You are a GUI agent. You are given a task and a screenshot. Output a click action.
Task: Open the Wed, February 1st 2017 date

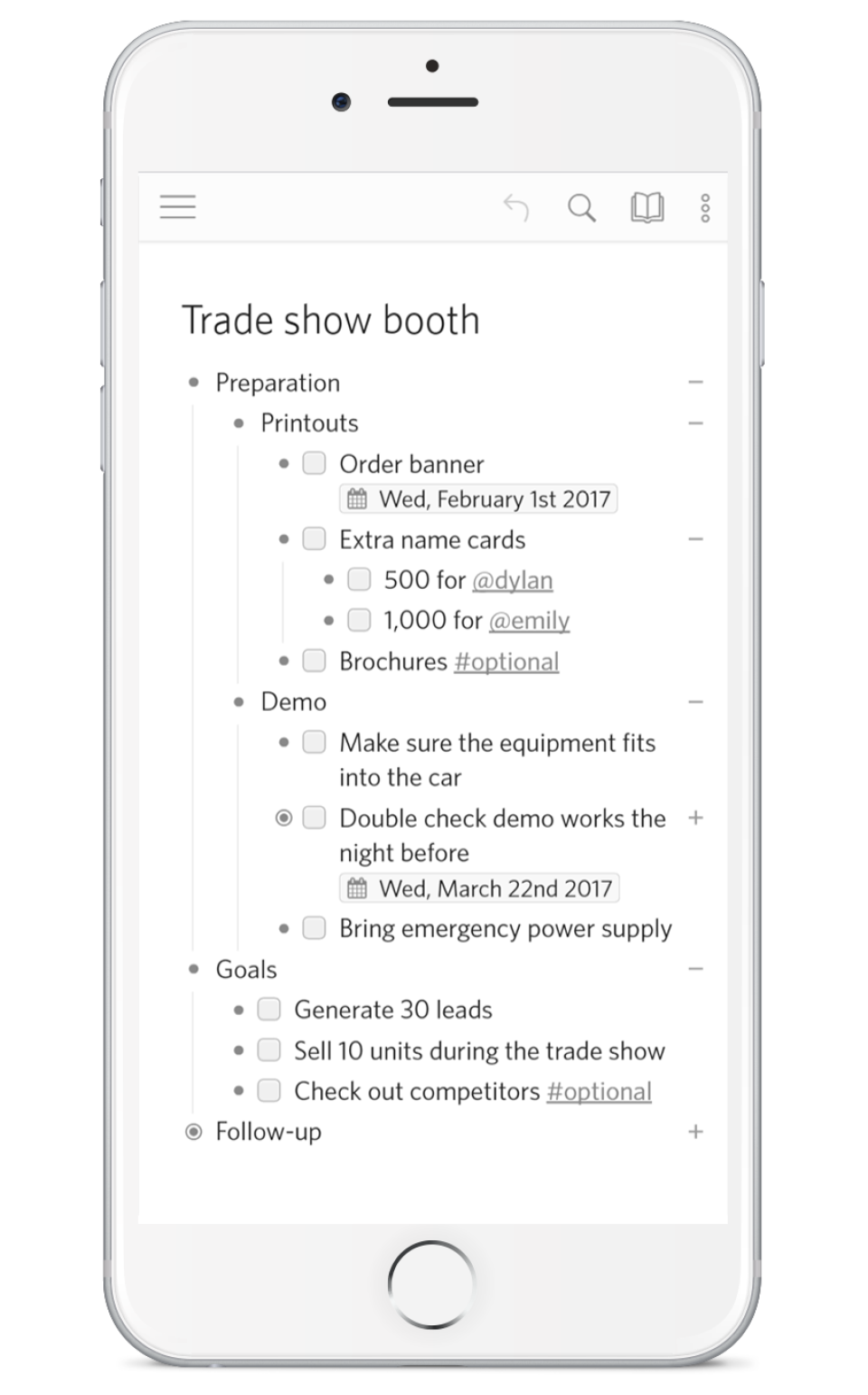[479, 499]
